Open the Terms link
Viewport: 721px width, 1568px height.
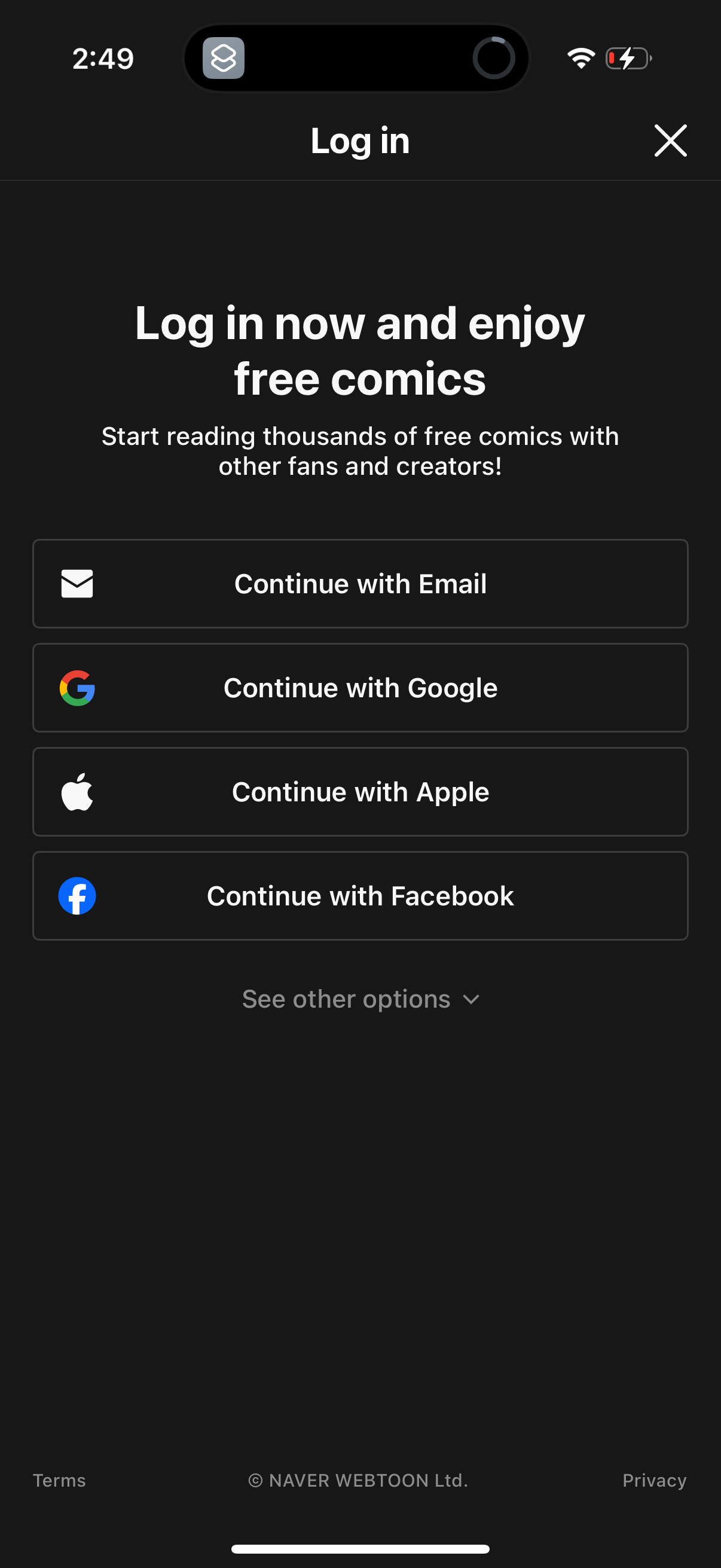pyautogui.click(x=59, y=1480)
